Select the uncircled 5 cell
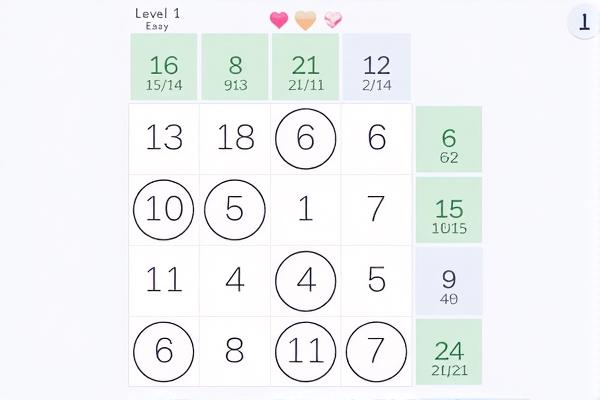The height and width of the screenshot is (400, 600). click(376, 280)
